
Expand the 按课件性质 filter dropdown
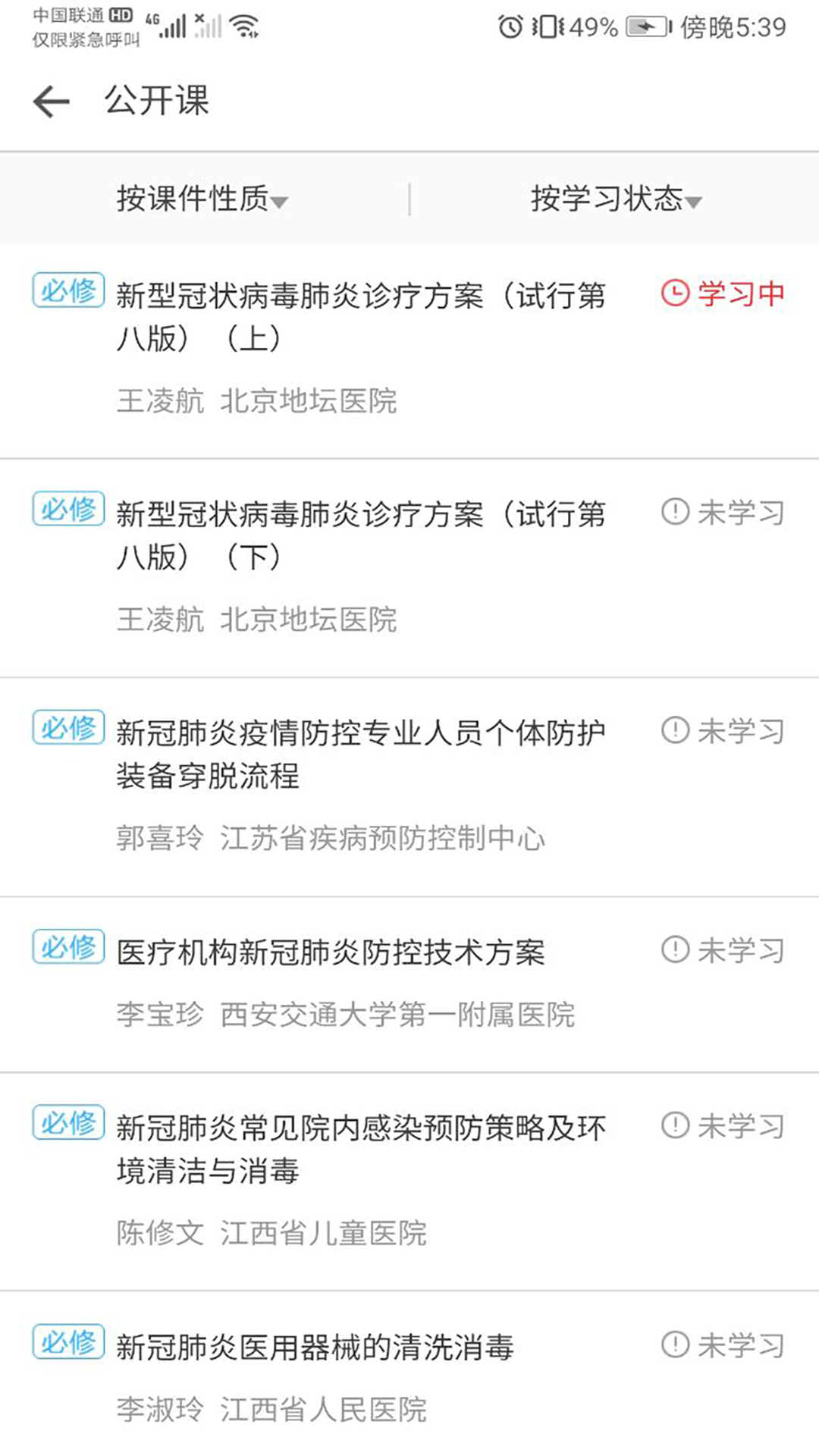click(x=202, y=199)
